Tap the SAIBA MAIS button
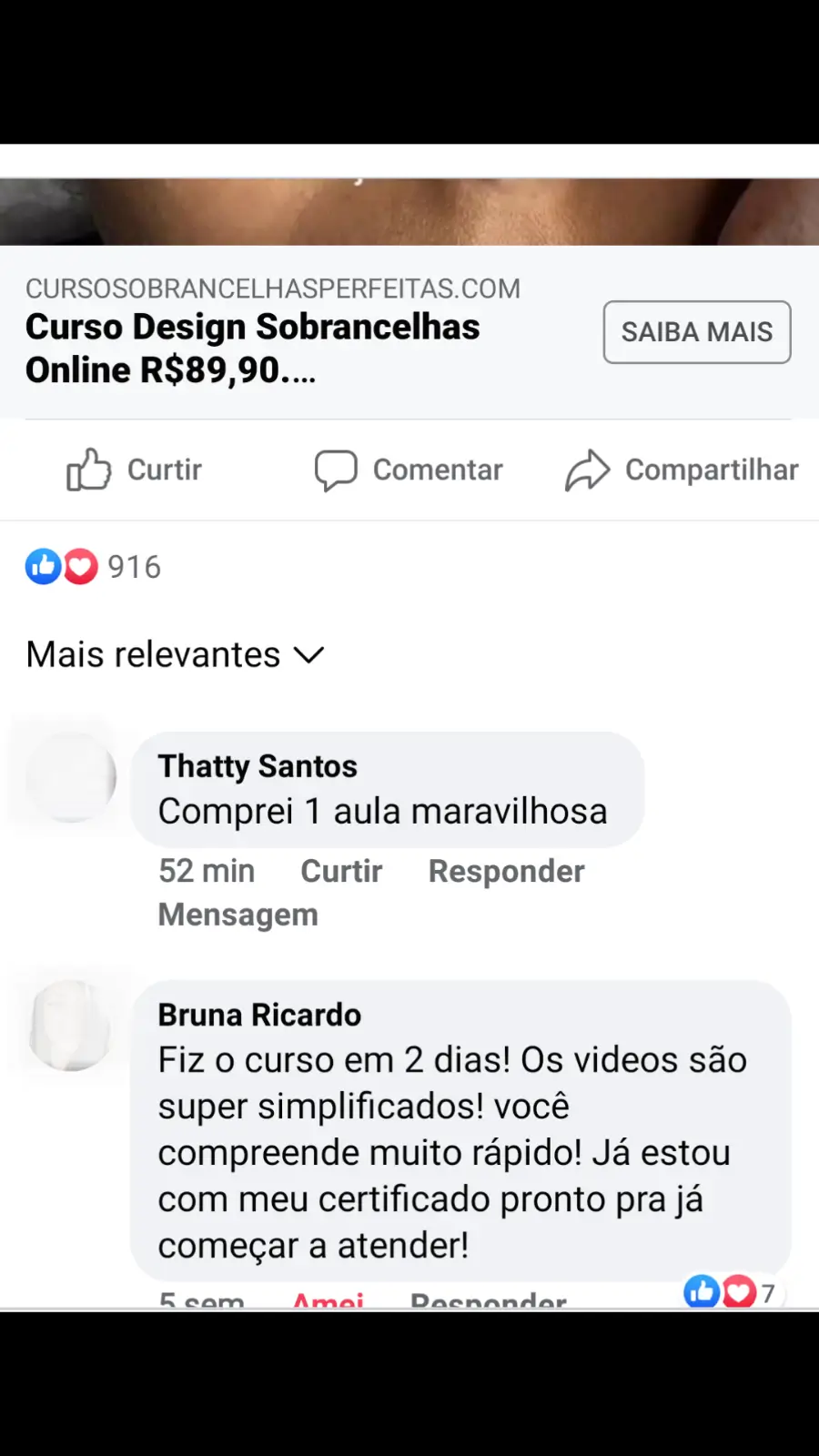Viewport: 819px width, 1456px height. 696,332
